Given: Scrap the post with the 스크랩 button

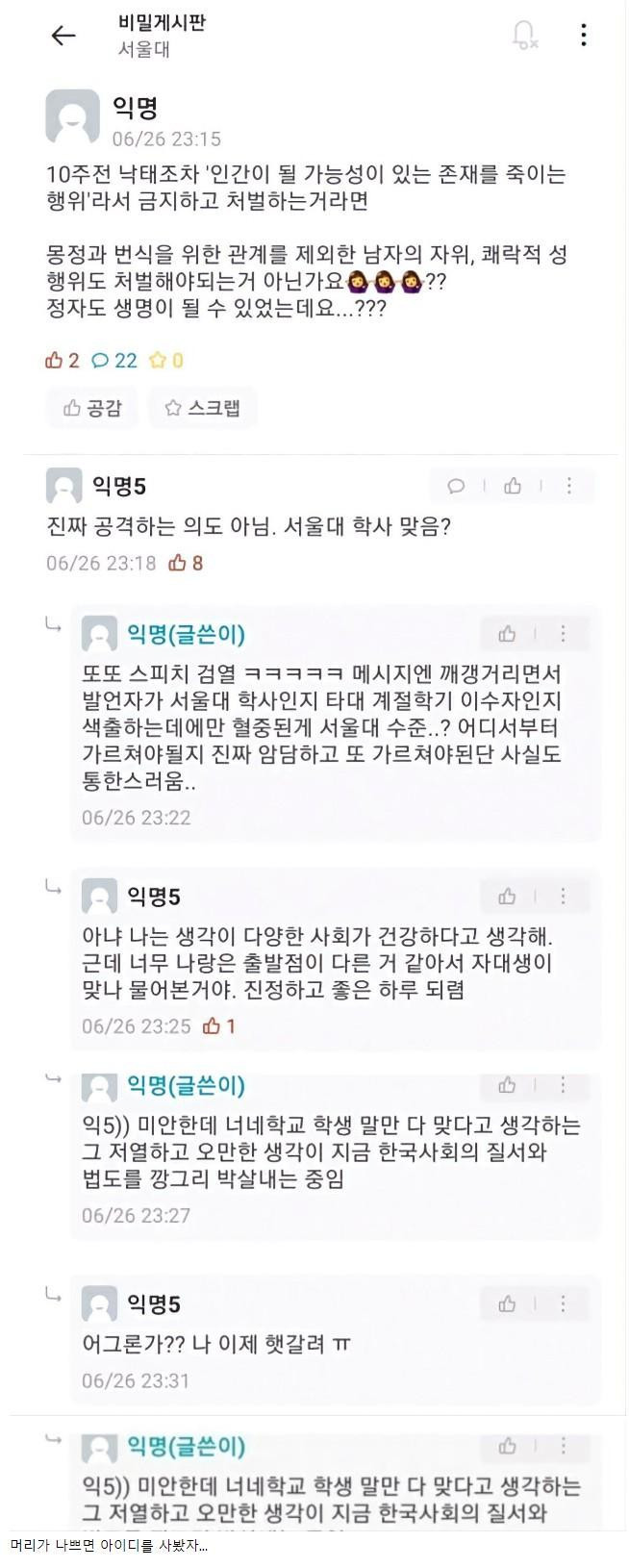Looking at the screenshot, I should click(202, 408).
